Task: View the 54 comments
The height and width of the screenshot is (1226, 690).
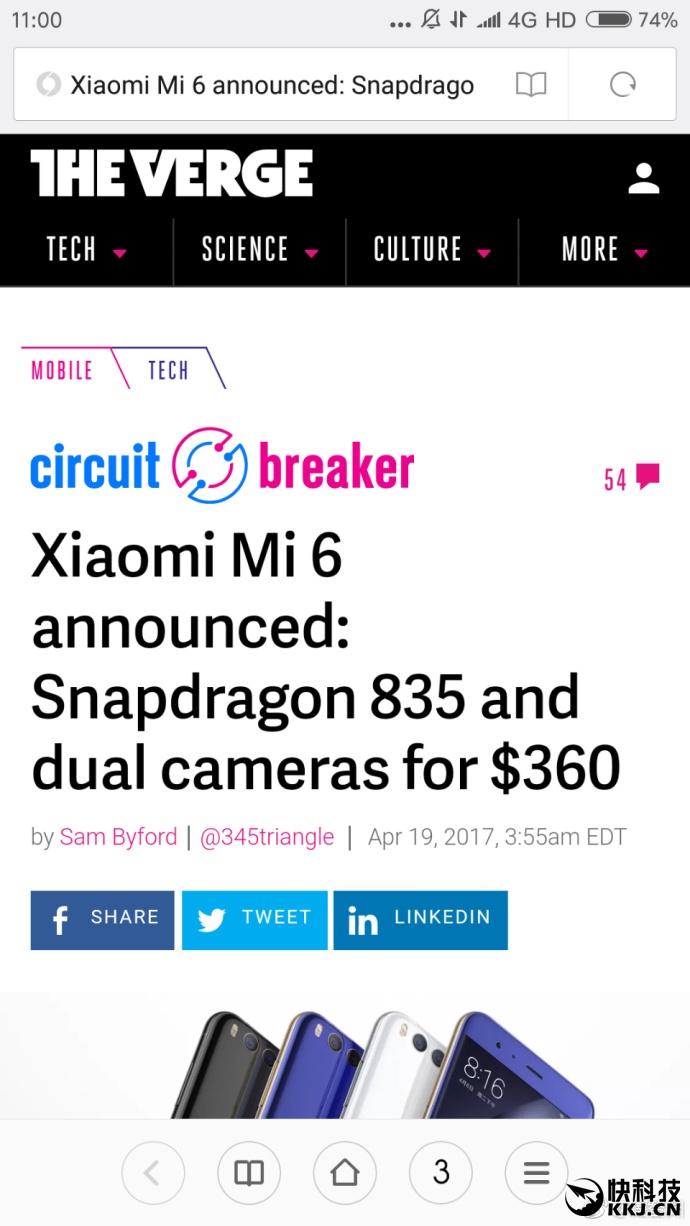Action: coord(631,478)
